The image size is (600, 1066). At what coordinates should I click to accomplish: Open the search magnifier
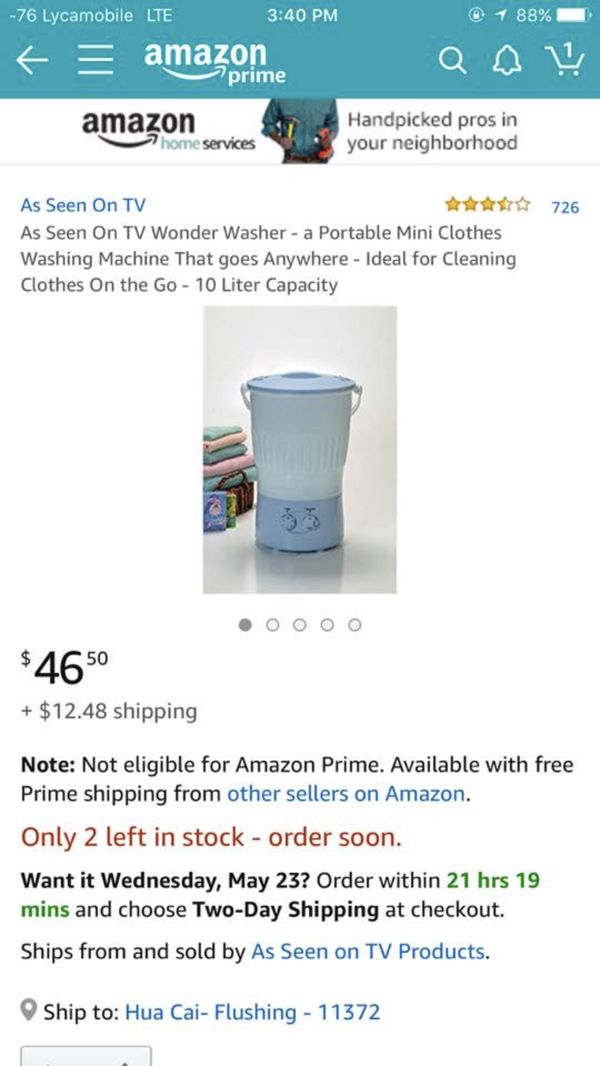coord(451,63)
